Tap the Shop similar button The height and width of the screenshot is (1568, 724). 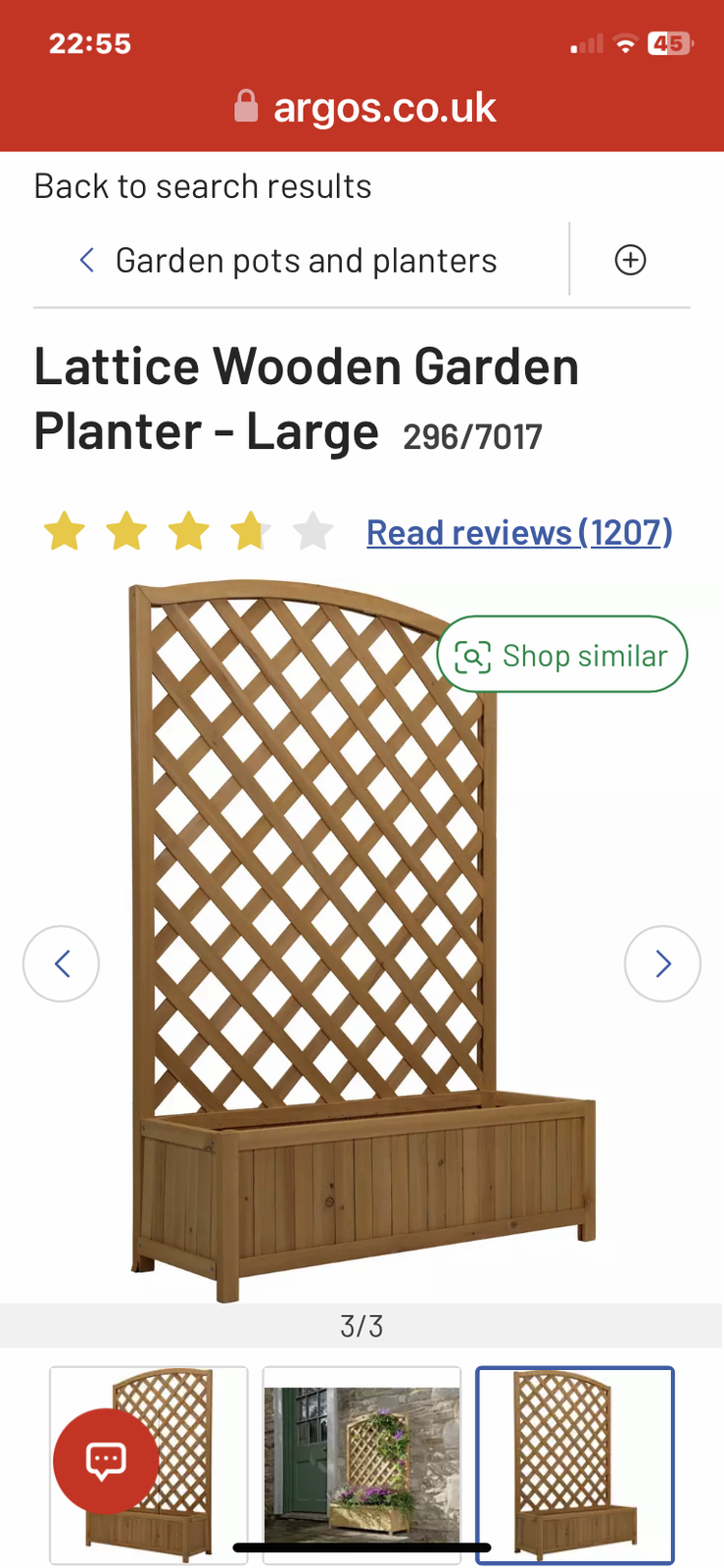(562, 655)
